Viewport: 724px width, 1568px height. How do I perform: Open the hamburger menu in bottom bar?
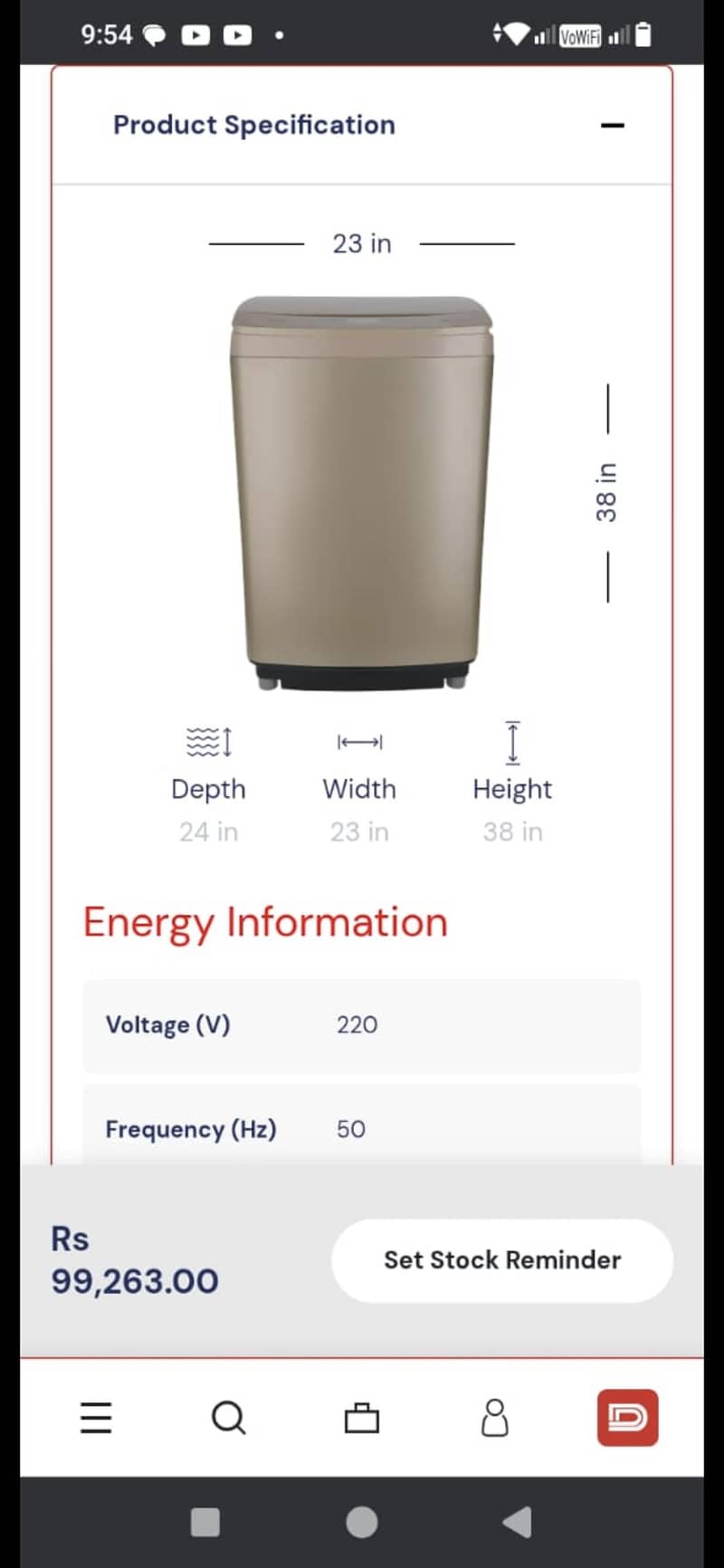coord(96,1419)
